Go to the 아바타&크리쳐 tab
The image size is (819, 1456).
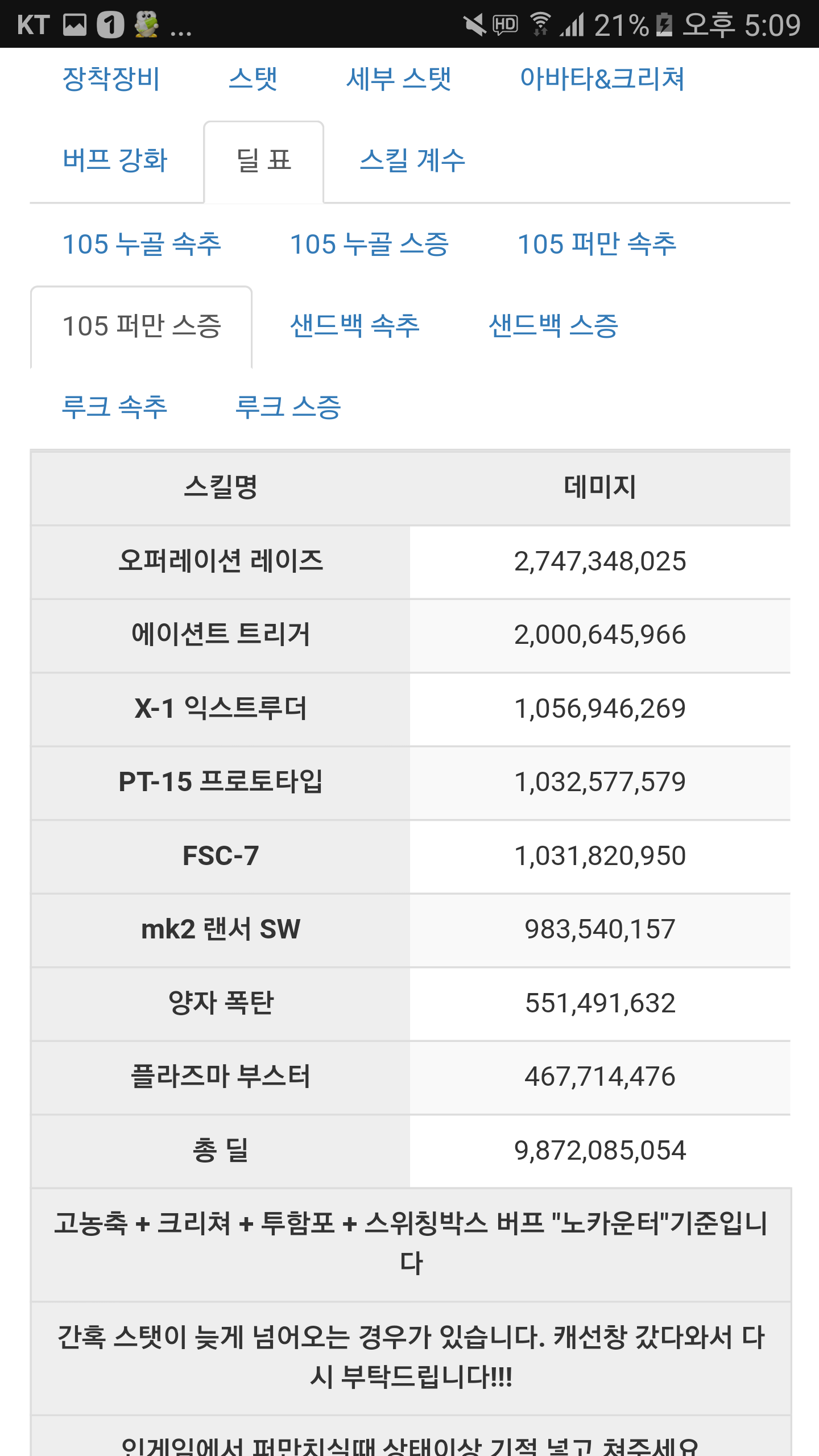(602, 78)
